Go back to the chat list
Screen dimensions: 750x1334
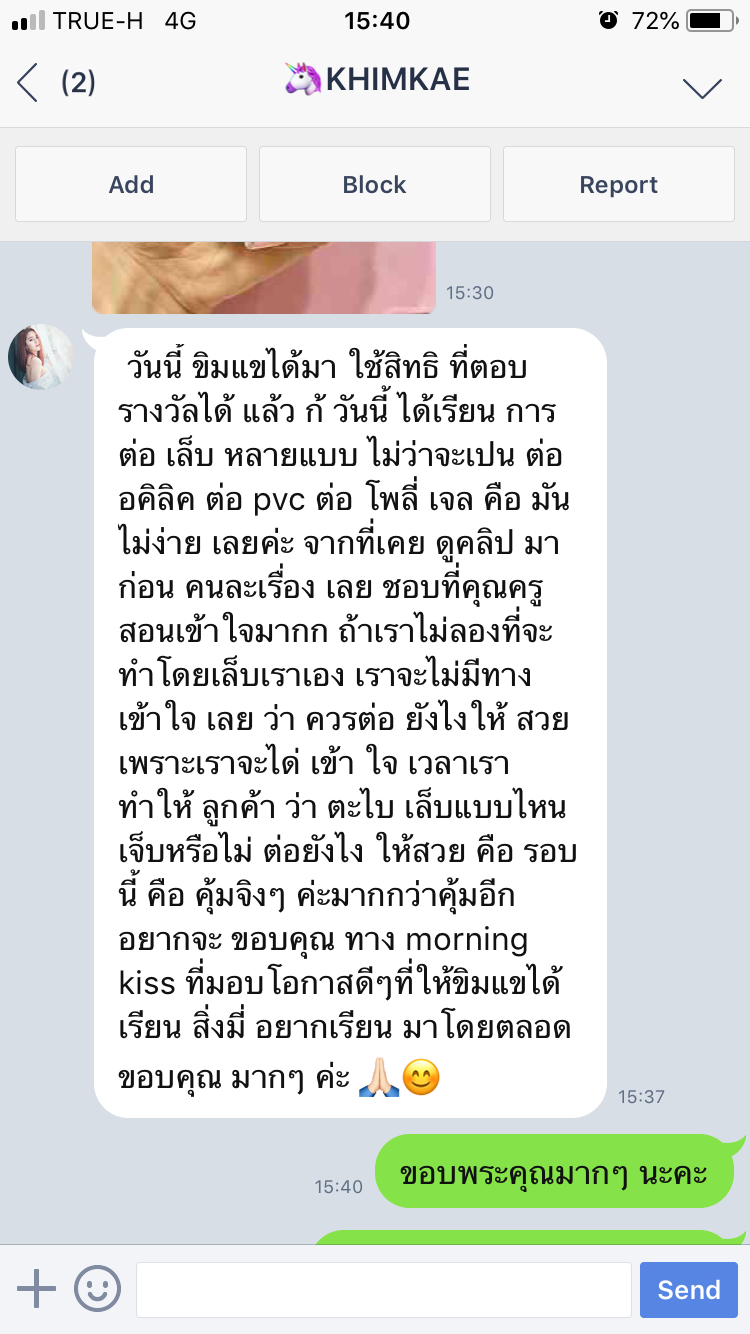[x=28, y=83]
